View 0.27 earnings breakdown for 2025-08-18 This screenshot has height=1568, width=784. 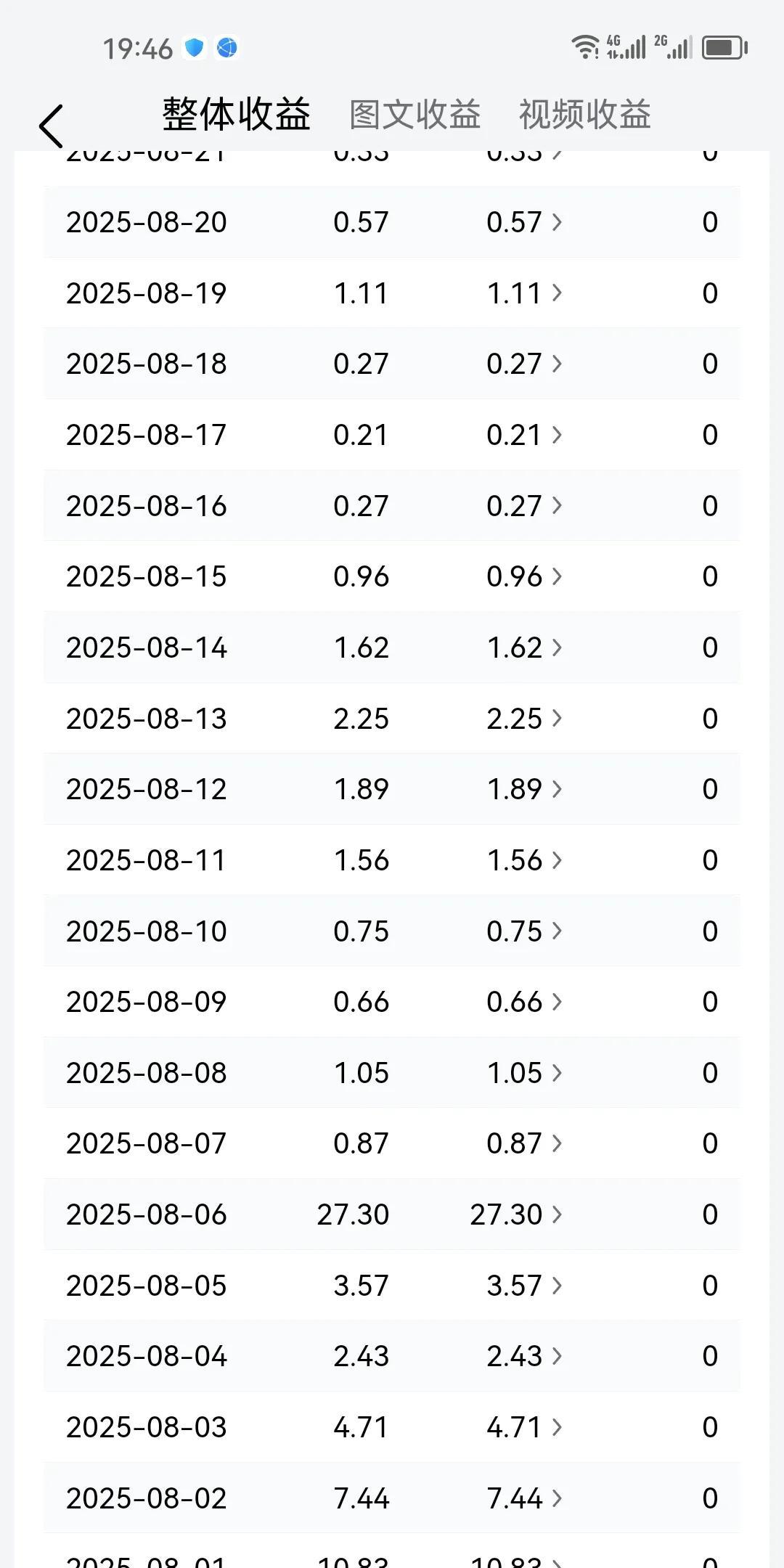[x=524, y=364]
